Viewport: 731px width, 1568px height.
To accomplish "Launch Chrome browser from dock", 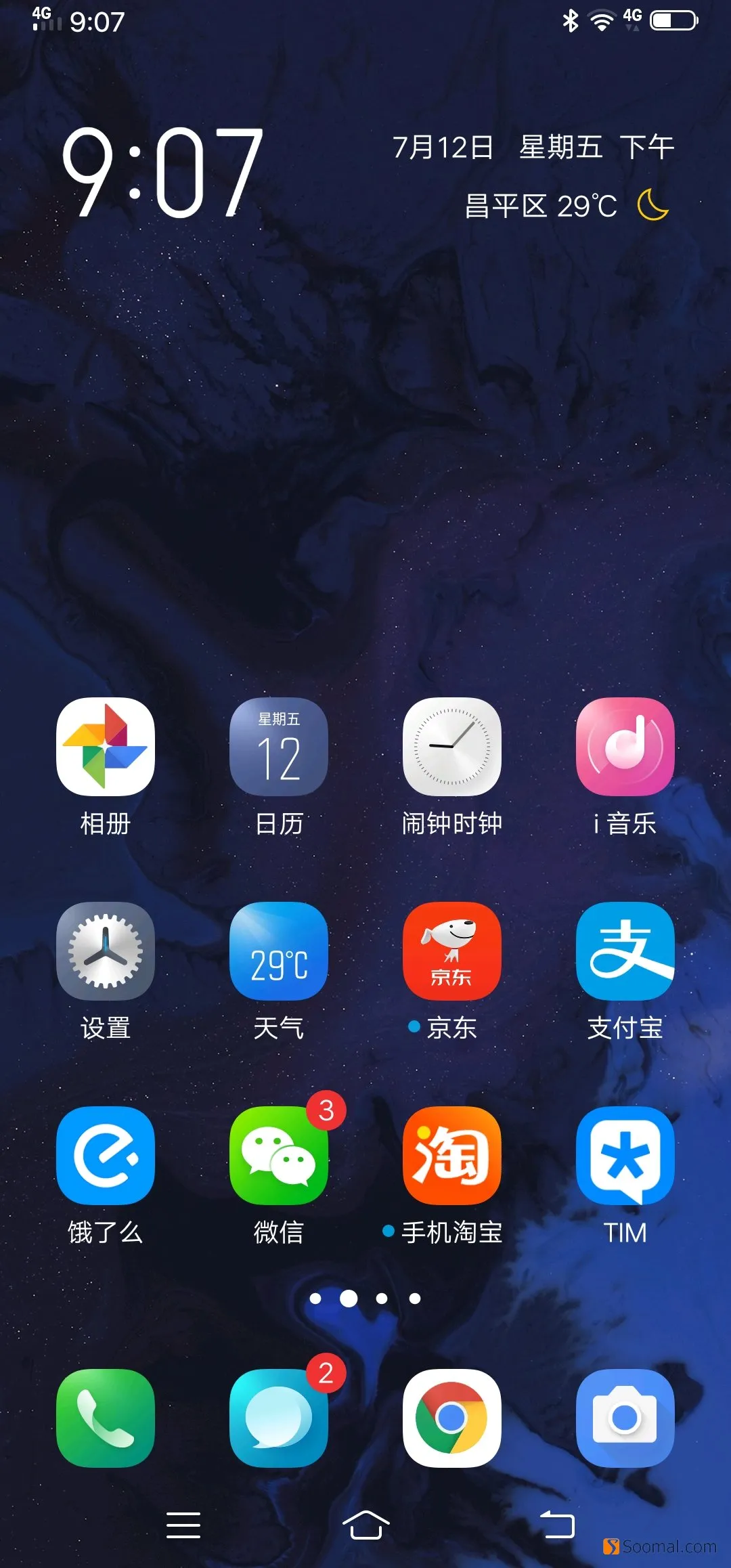I will coord(452,1418).
